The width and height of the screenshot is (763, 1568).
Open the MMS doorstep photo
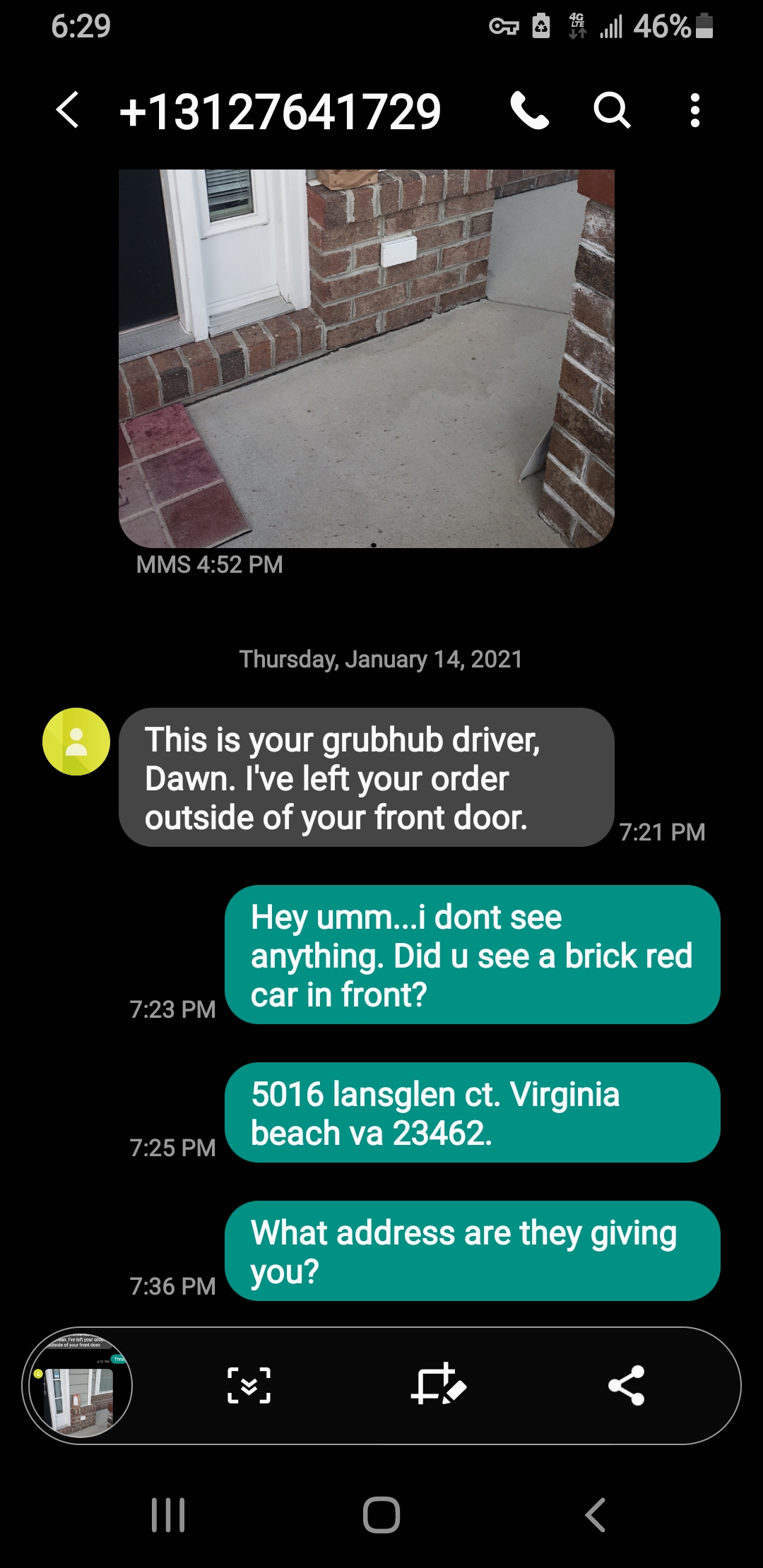tap(367, 358)
